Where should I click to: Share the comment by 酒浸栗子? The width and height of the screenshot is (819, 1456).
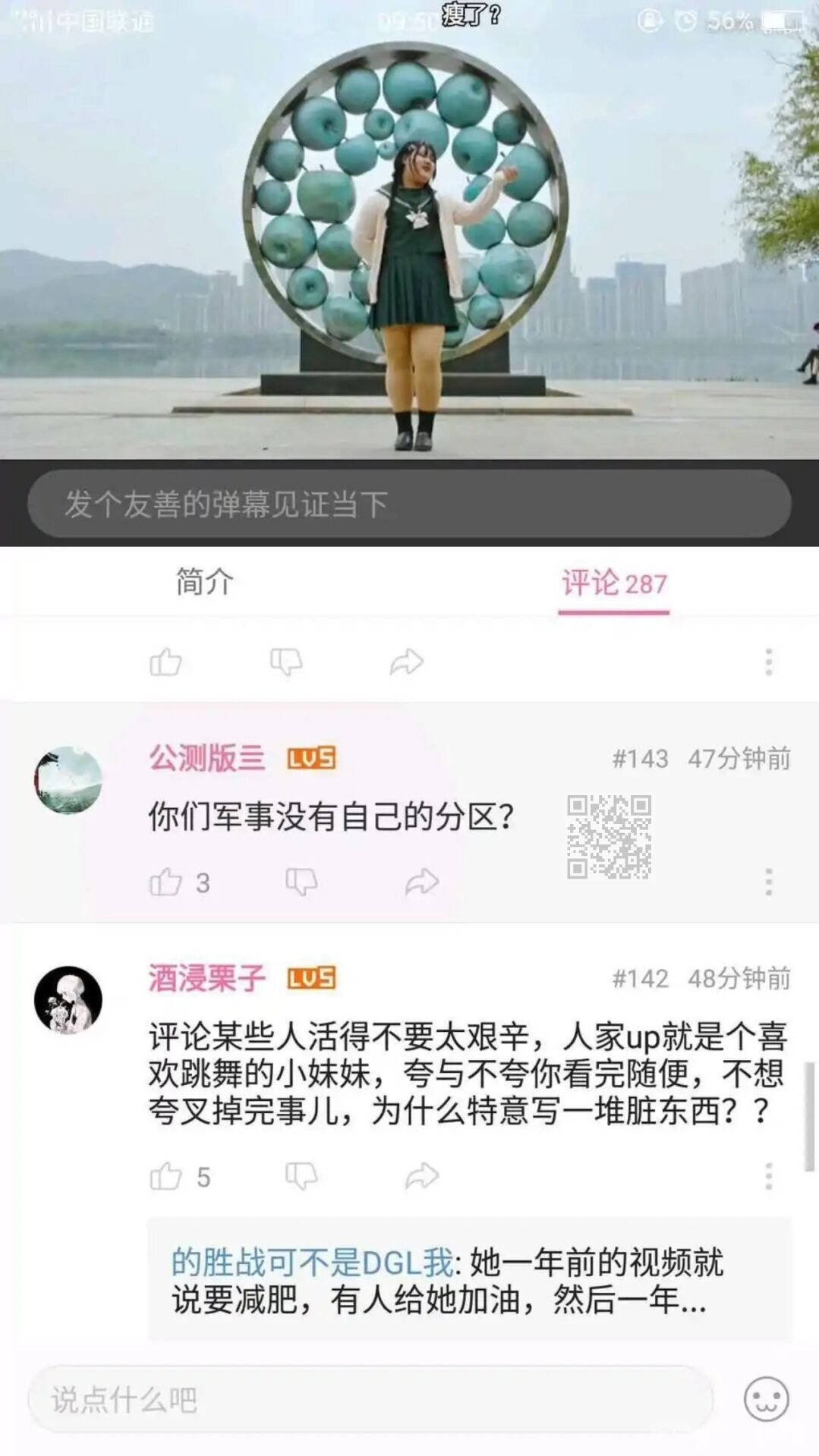[x=421, y=1176]
